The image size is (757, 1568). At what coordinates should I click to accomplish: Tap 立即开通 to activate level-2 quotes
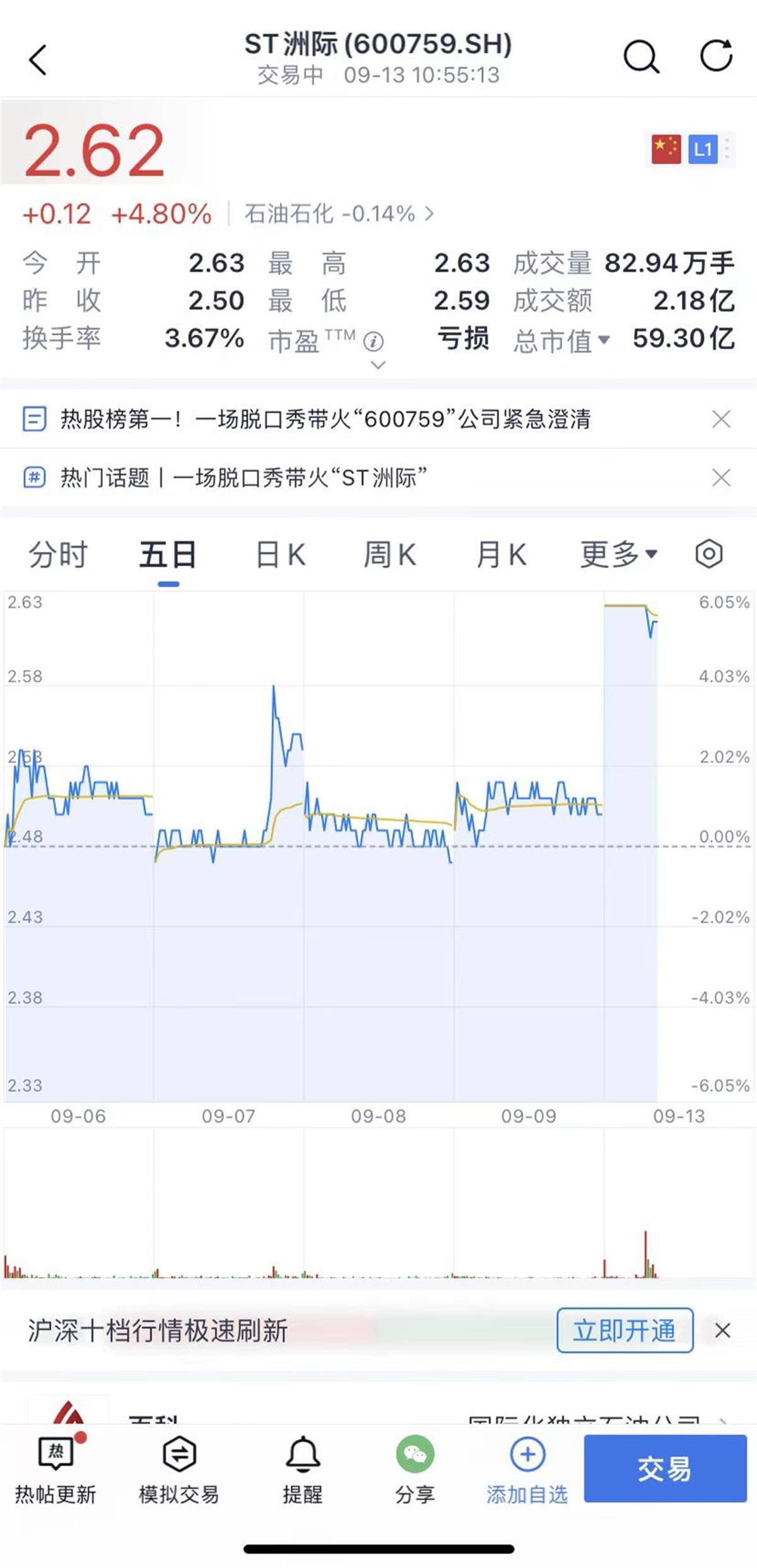pyautogui.click(x=625, y=1330)
